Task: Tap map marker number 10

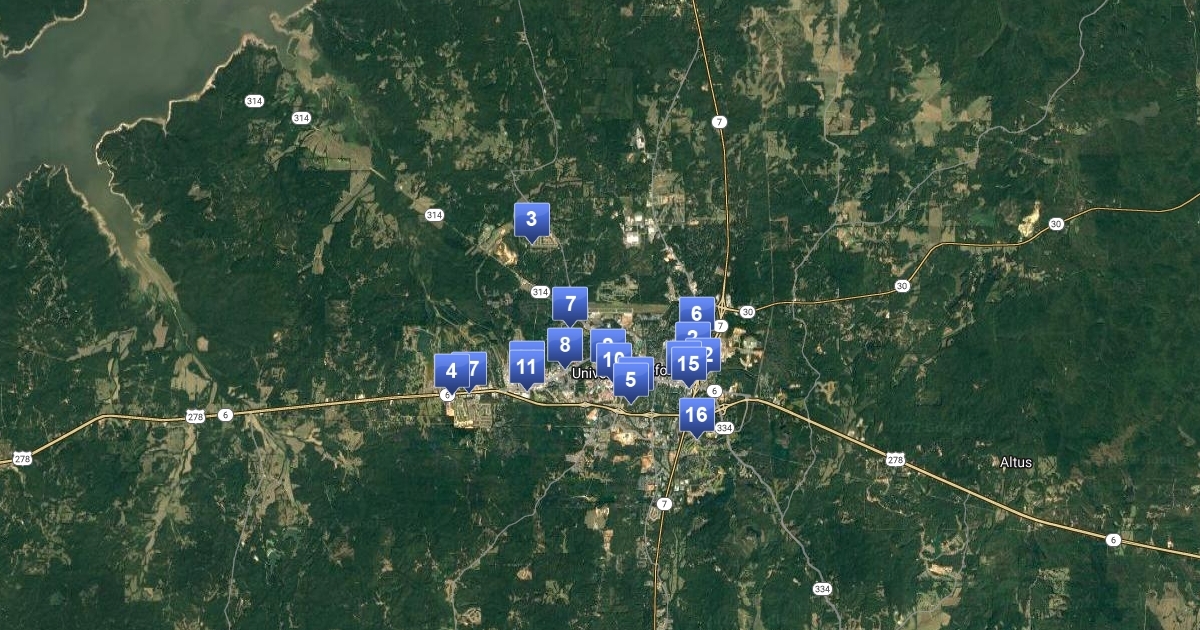Action: (x=613, y=358)
